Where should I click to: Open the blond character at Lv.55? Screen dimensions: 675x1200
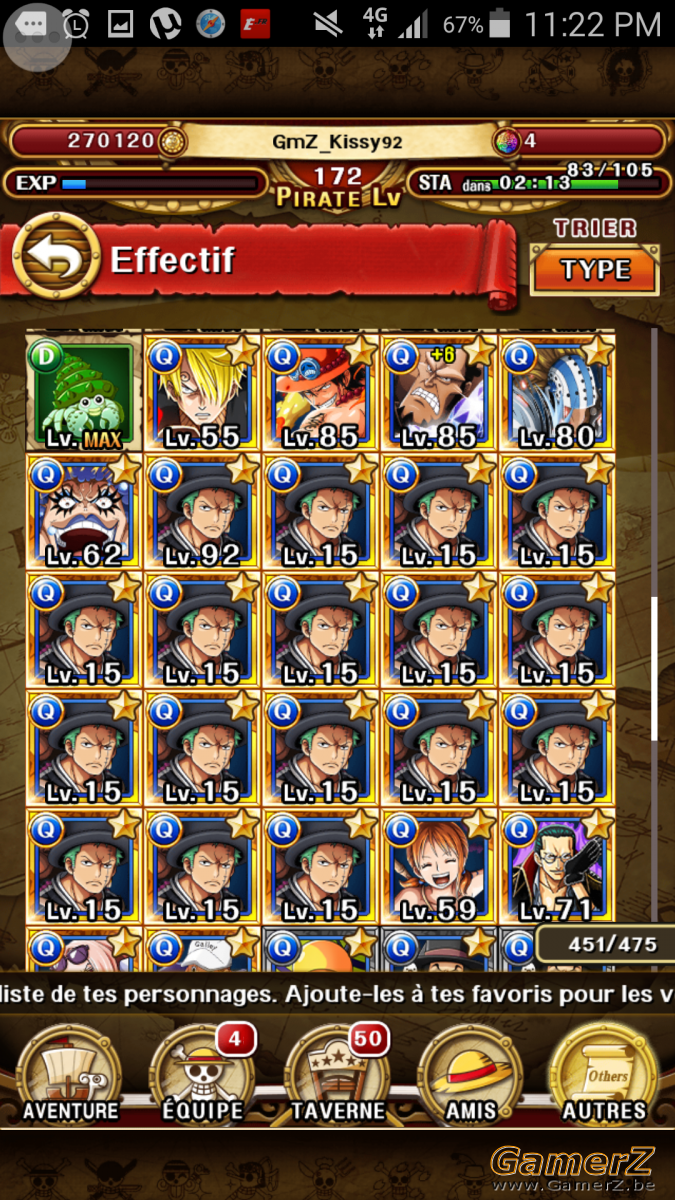pyautogui.click(x=202, y=391)
